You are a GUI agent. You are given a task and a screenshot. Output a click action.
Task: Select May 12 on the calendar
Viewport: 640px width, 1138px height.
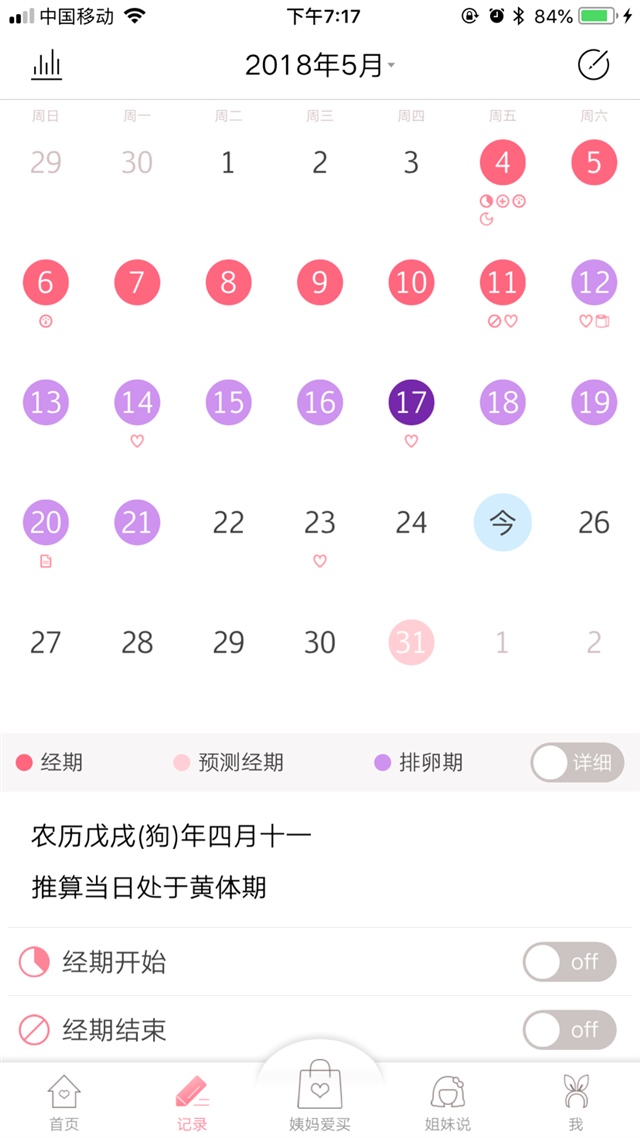coord(594,283)
